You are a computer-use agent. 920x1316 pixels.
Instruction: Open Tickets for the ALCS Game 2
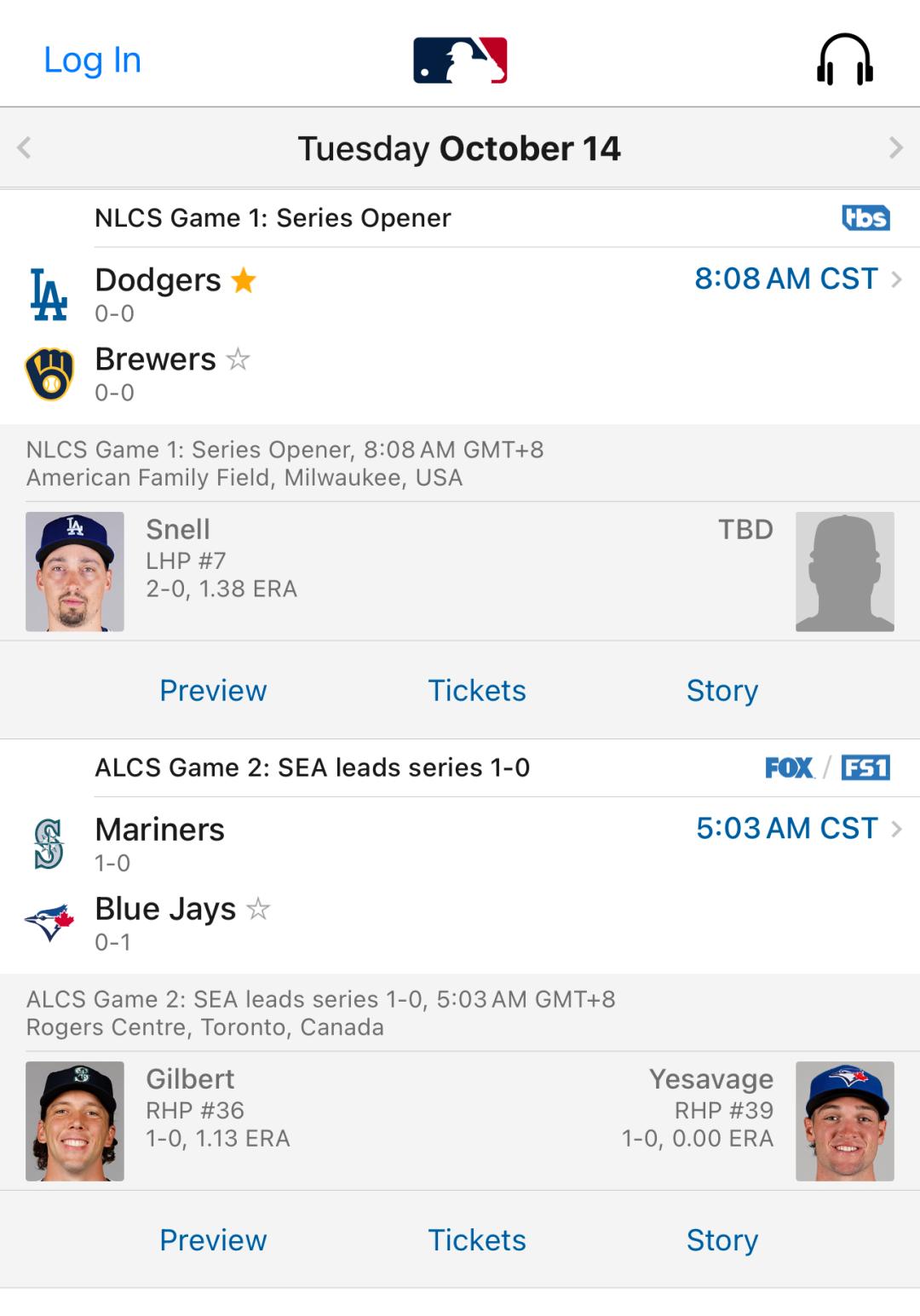(477, 1239)
